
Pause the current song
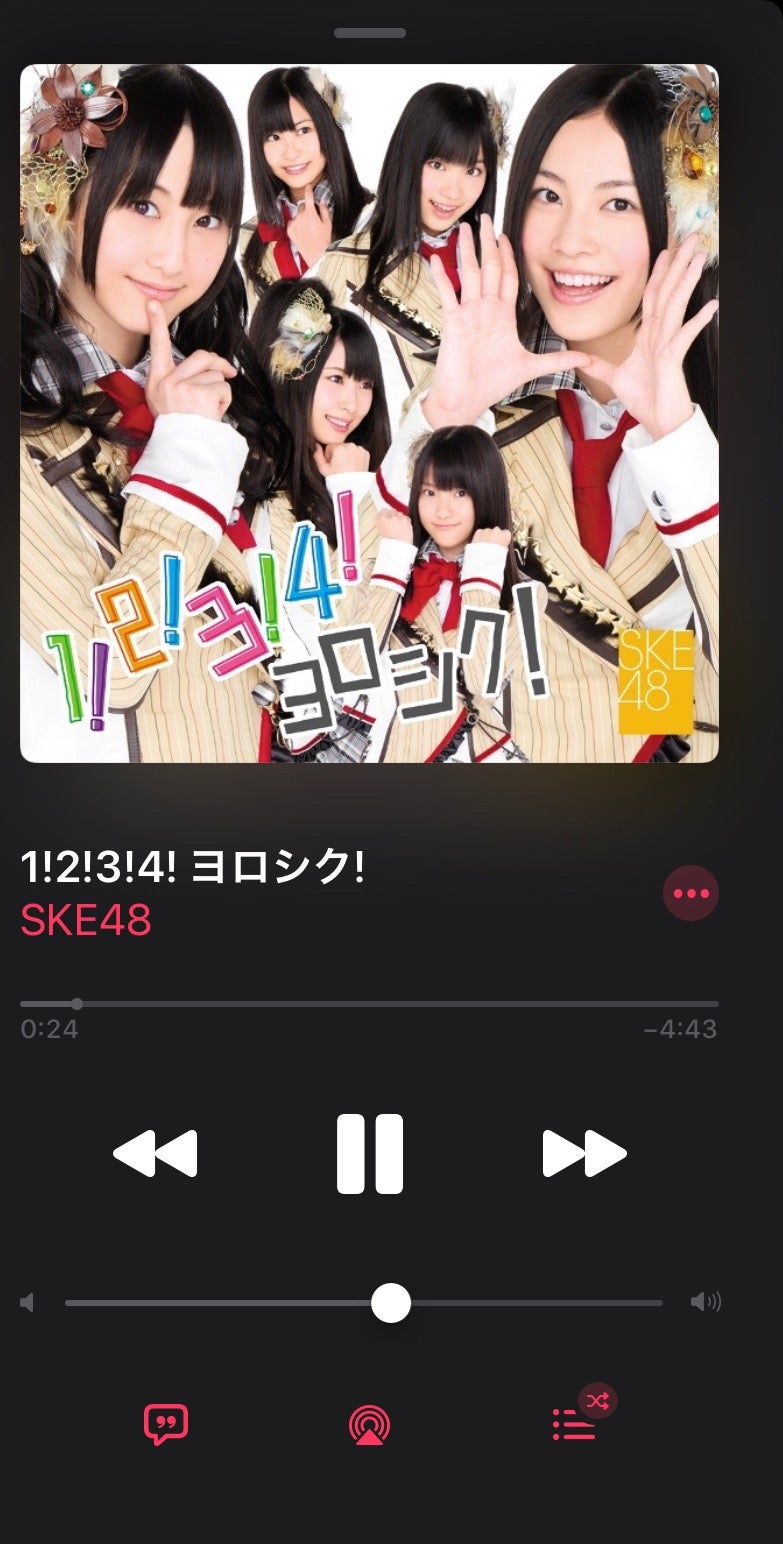click(x=370, y=1154)
